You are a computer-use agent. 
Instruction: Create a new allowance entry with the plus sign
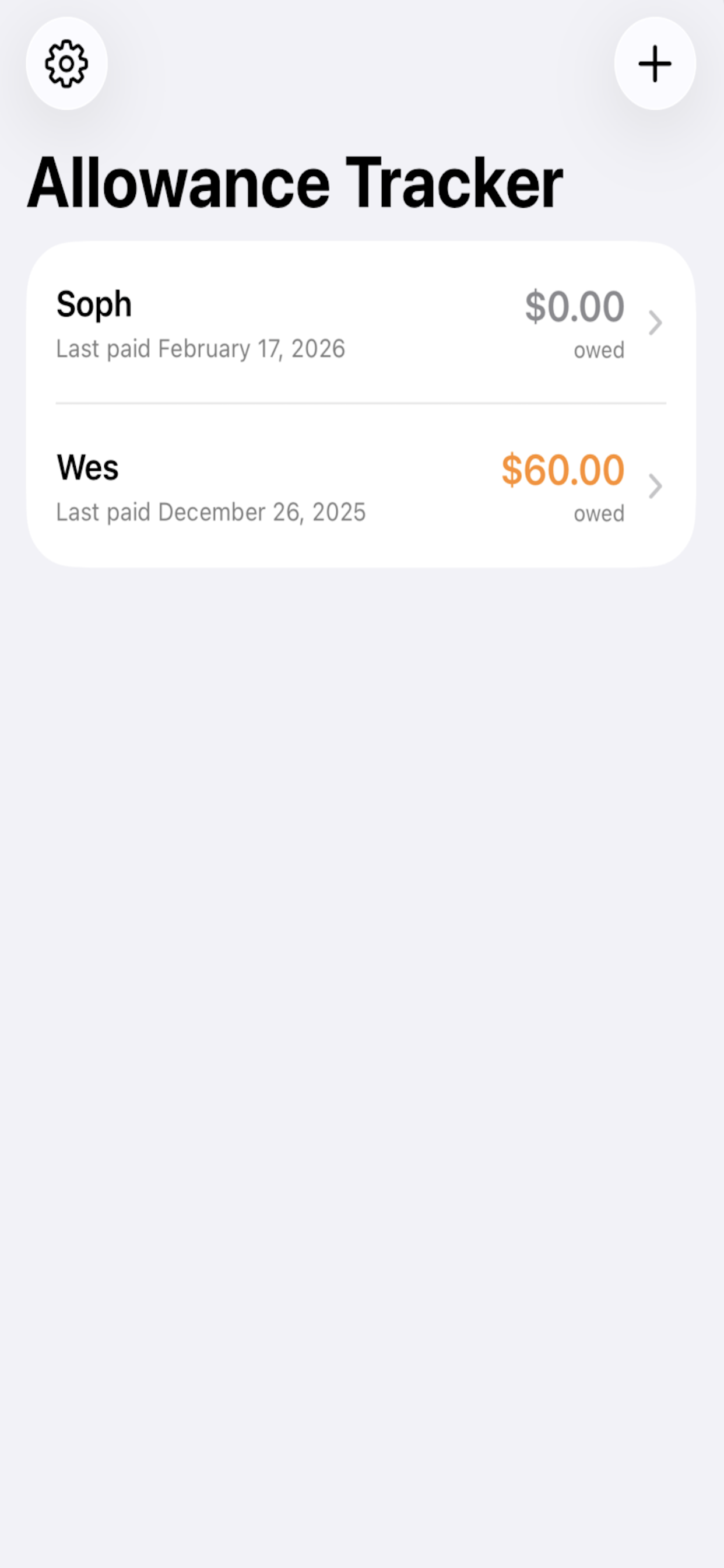click(655, 64)
